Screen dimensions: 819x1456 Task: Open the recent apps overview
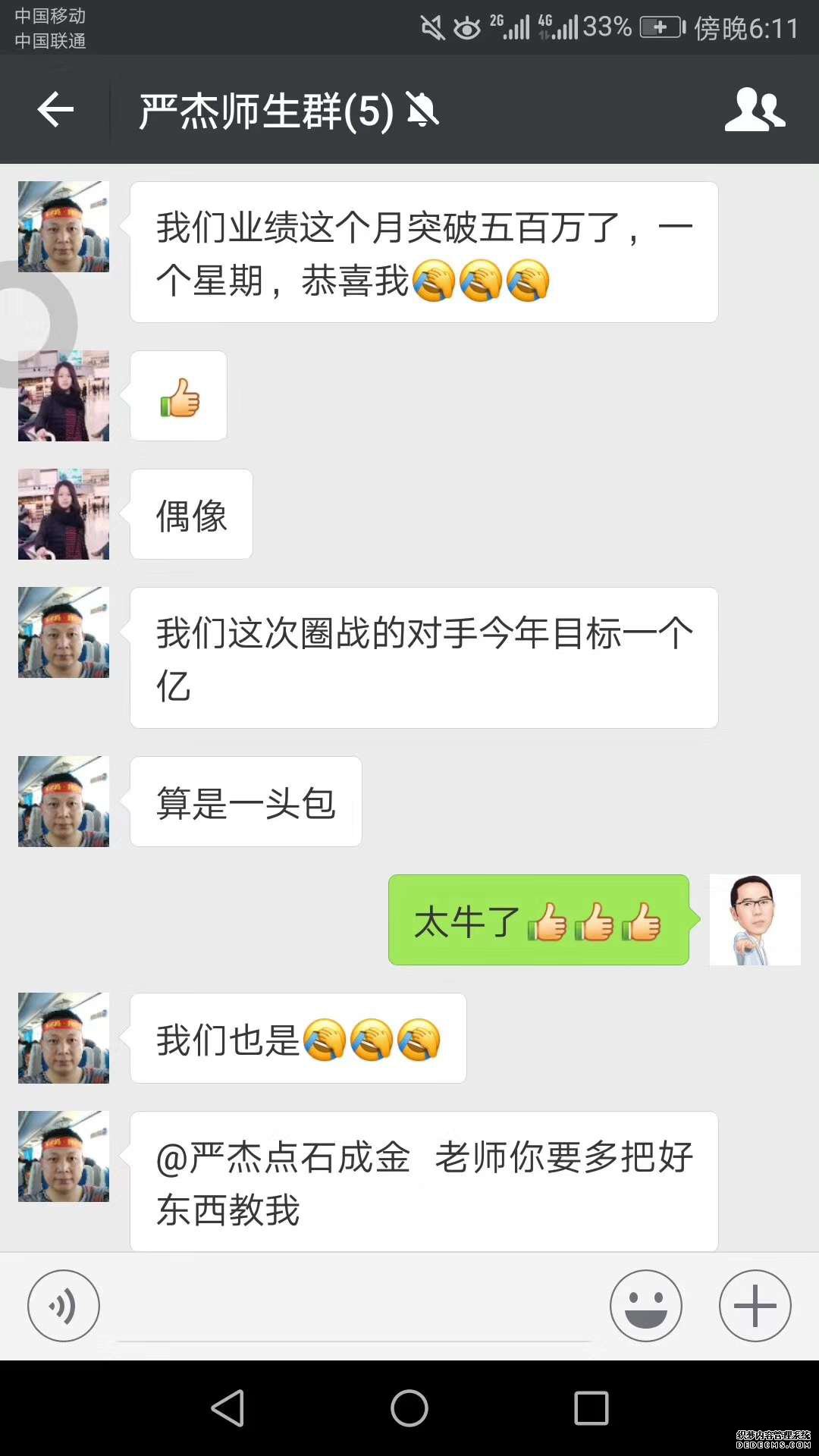click(x=591, y=1408)
